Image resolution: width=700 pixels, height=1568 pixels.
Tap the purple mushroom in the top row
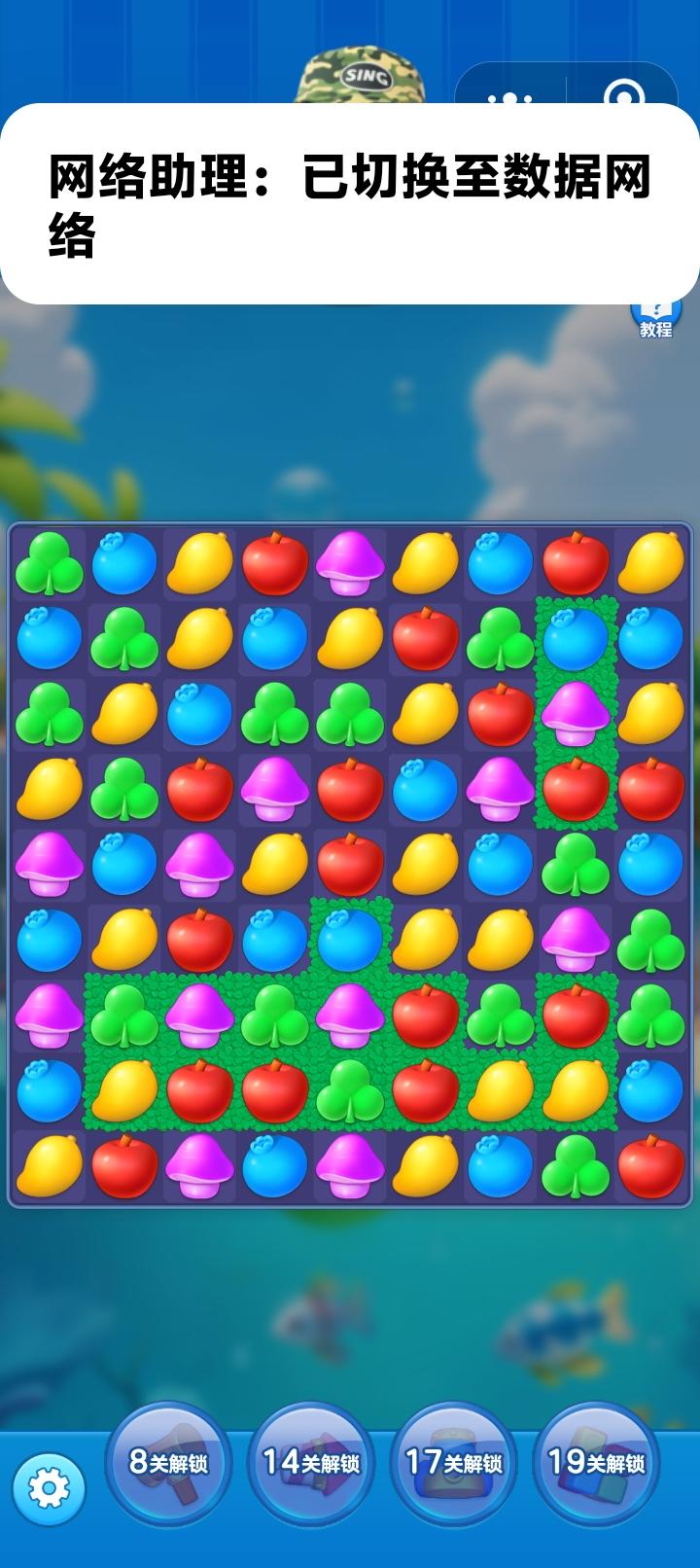[x=350, y=565]
